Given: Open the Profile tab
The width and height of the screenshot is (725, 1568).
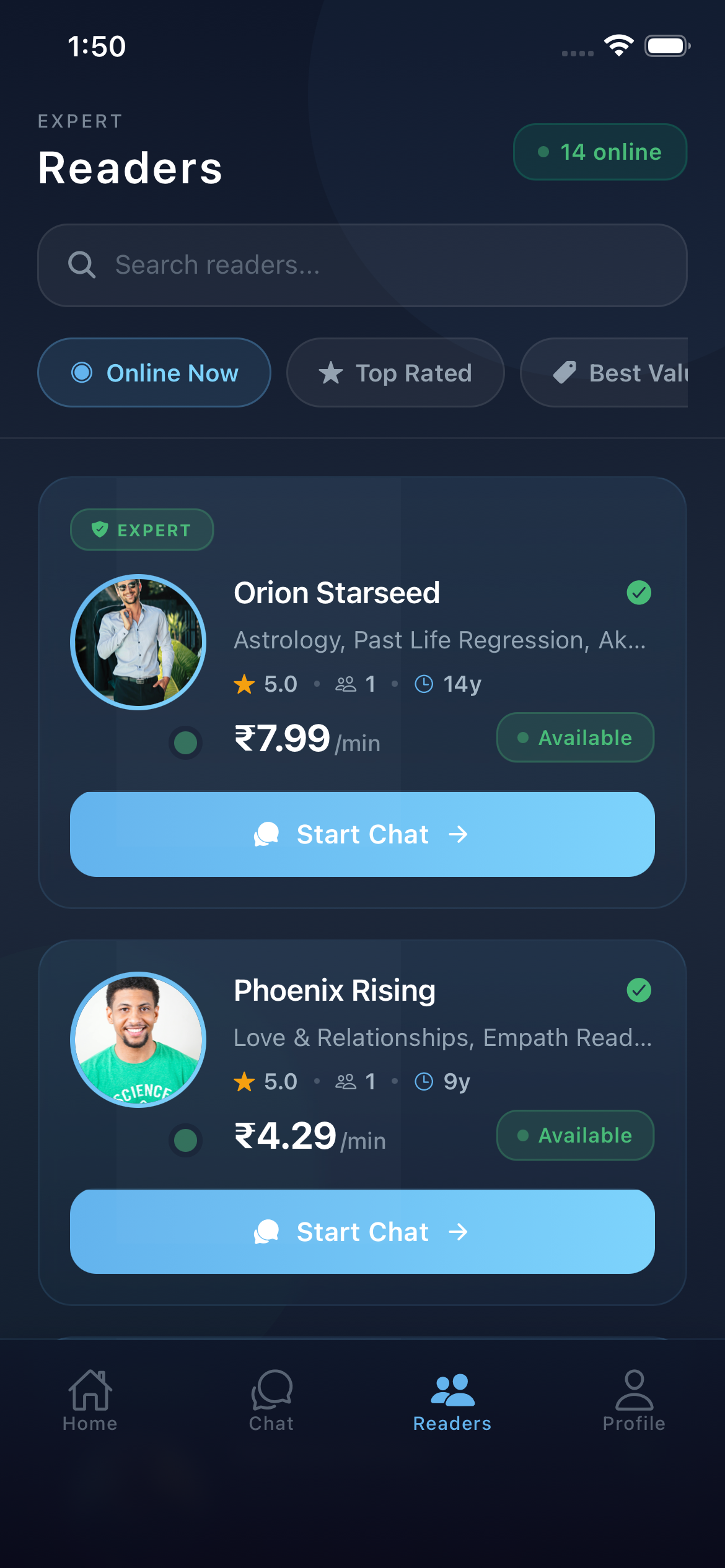Looking at the screenshot, I should point(634,1401).
